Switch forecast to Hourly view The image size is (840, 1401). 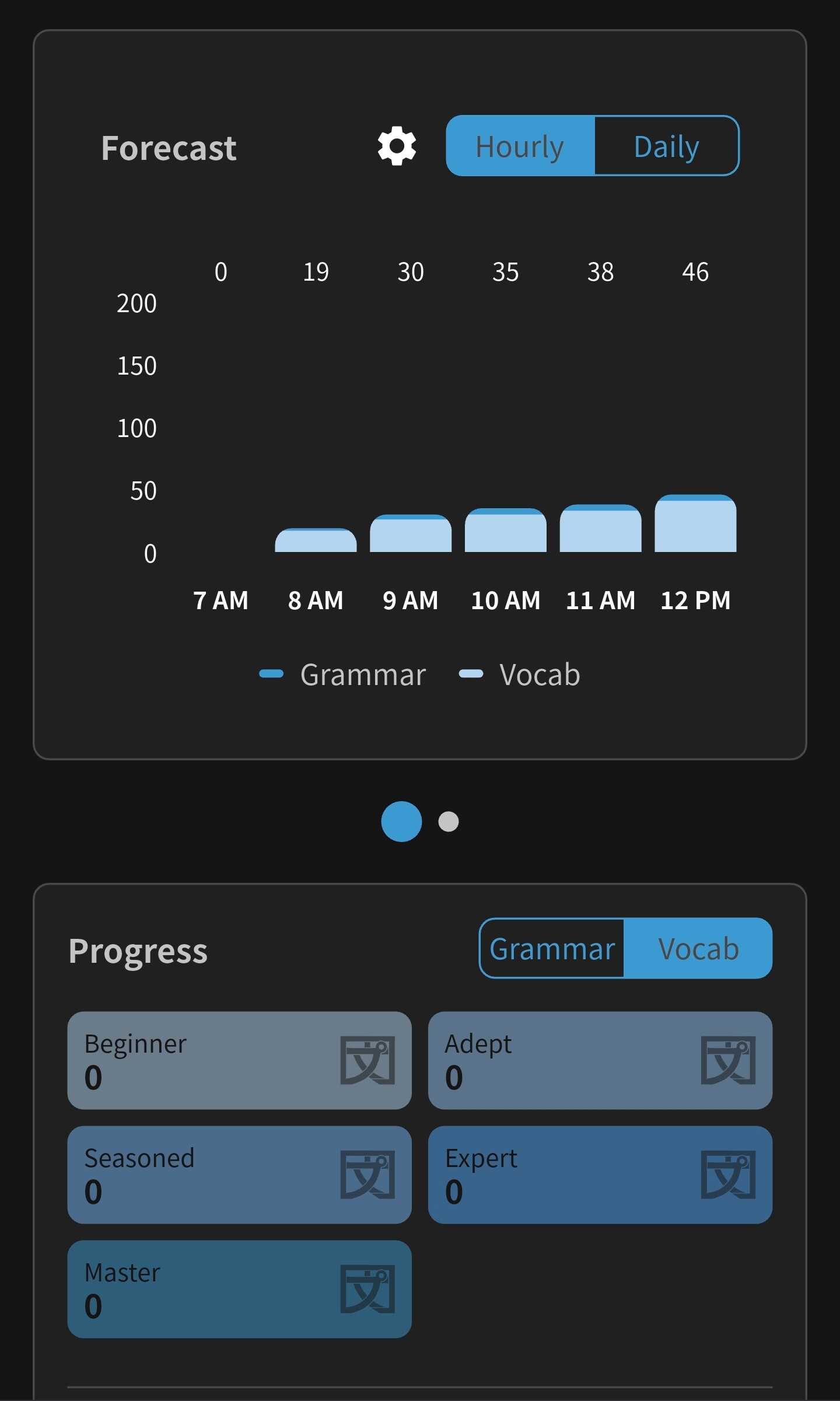pyautogui.click(x=520, y=146)
